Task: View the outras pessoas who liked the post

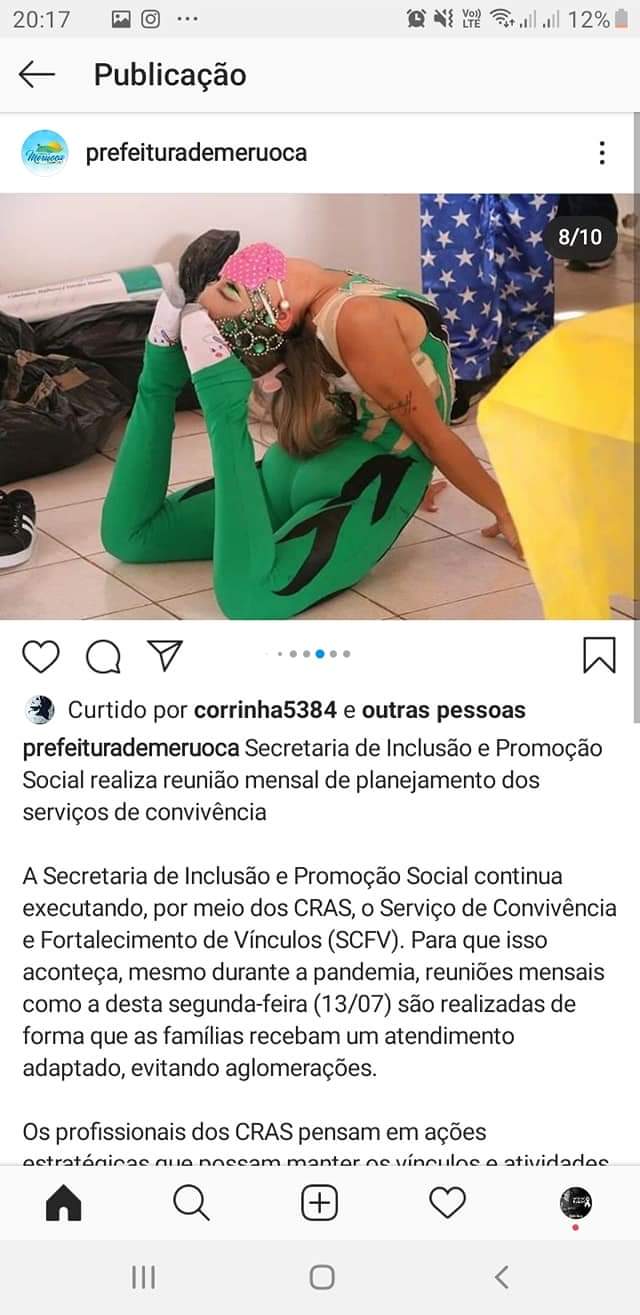Action: (x=443, y=711)
